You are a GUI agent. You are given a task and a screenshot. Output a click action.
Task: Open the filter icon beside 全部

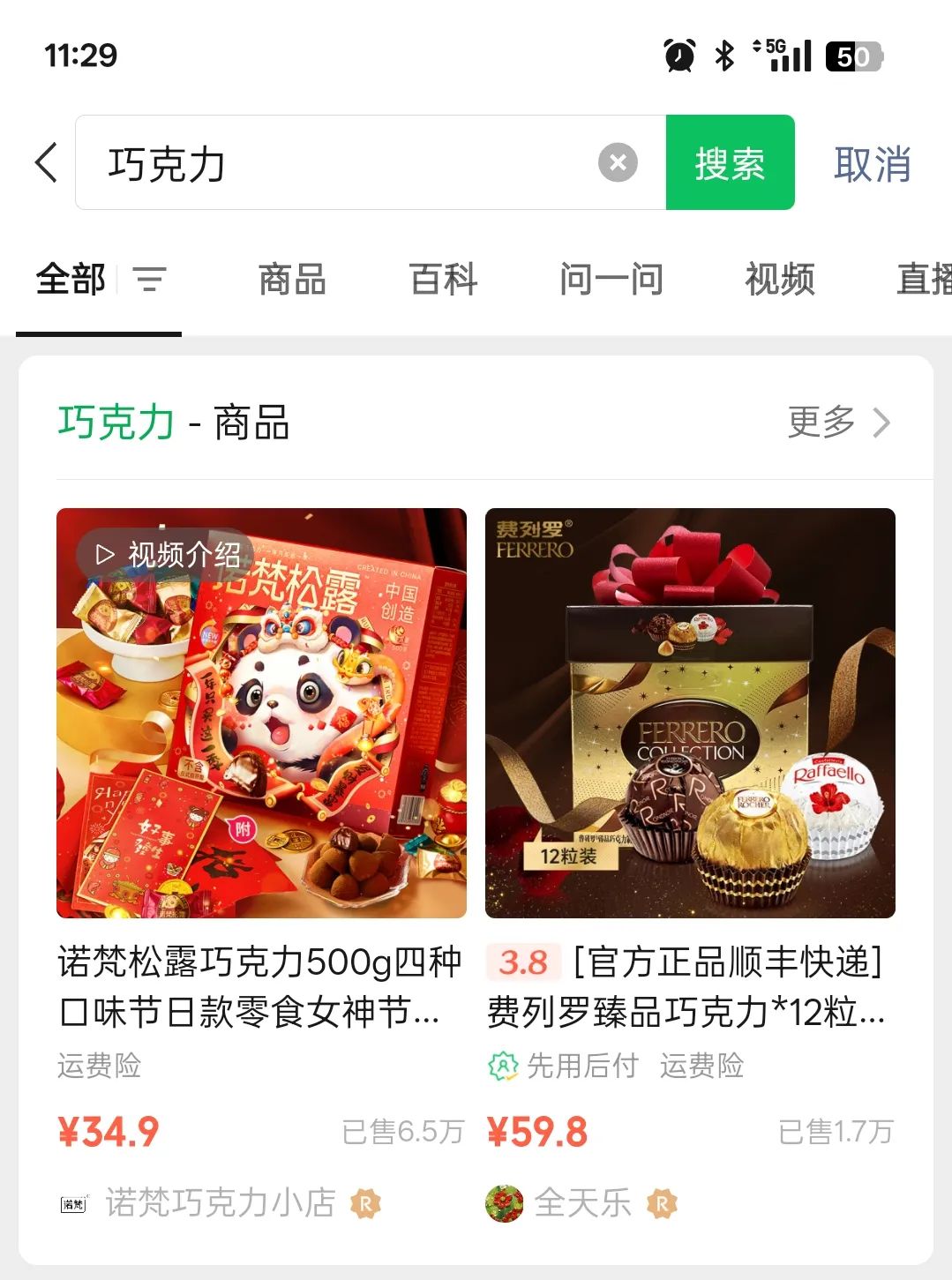point(149,280)
